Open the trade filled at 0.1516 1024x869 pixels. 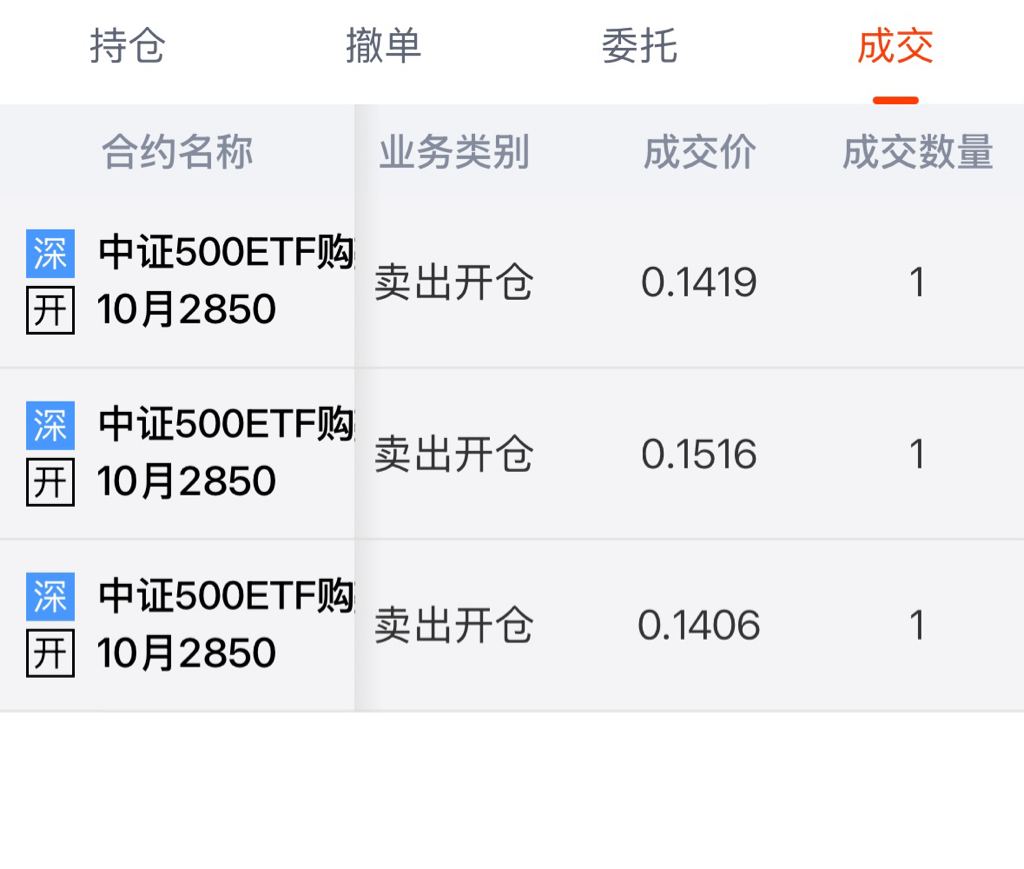(512, 454)
